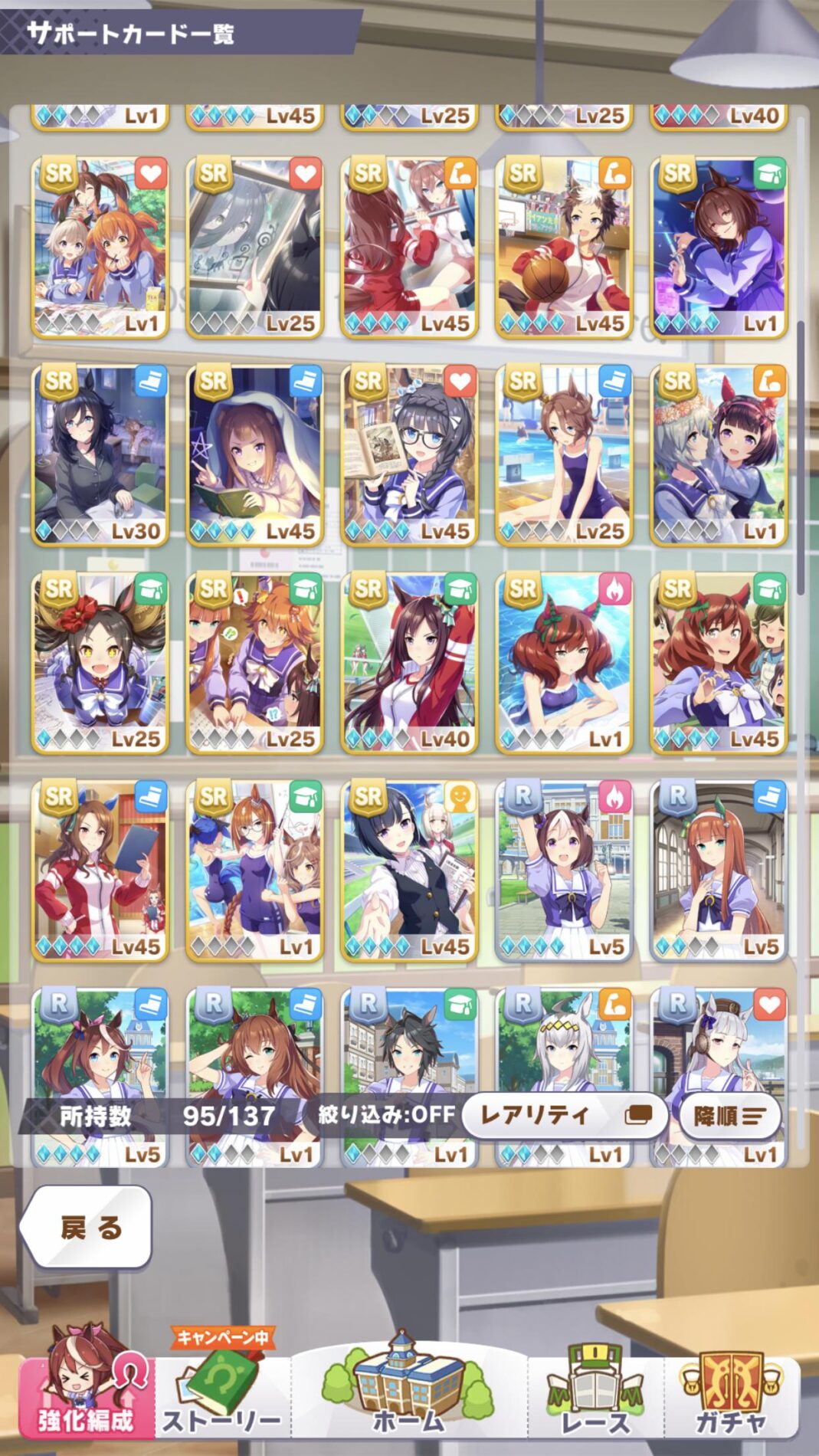819x1456 pixels.
Task: Tap the 戻る back button
Action: (x=86, y=1228)
